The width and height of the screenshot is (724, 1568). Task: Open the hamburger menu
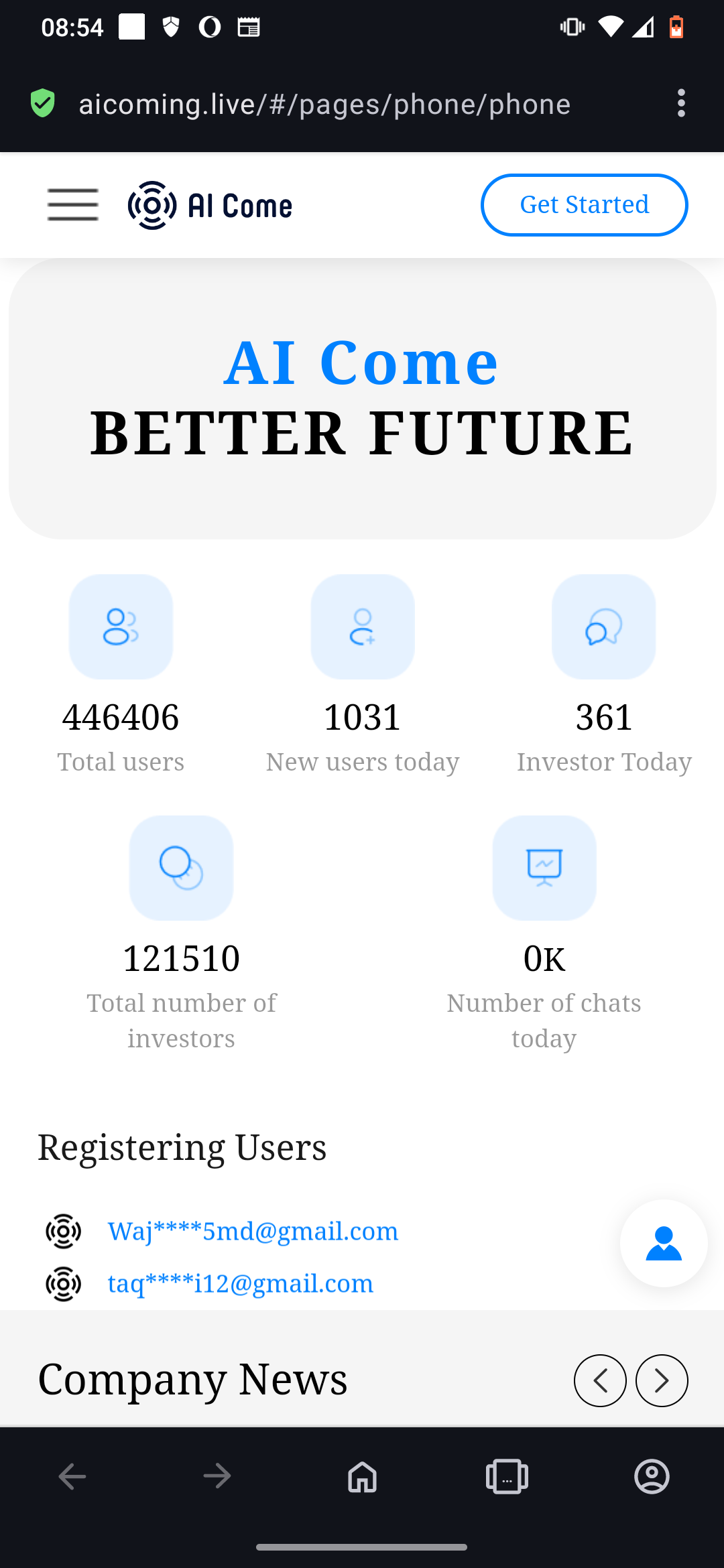tap(73, 205)
